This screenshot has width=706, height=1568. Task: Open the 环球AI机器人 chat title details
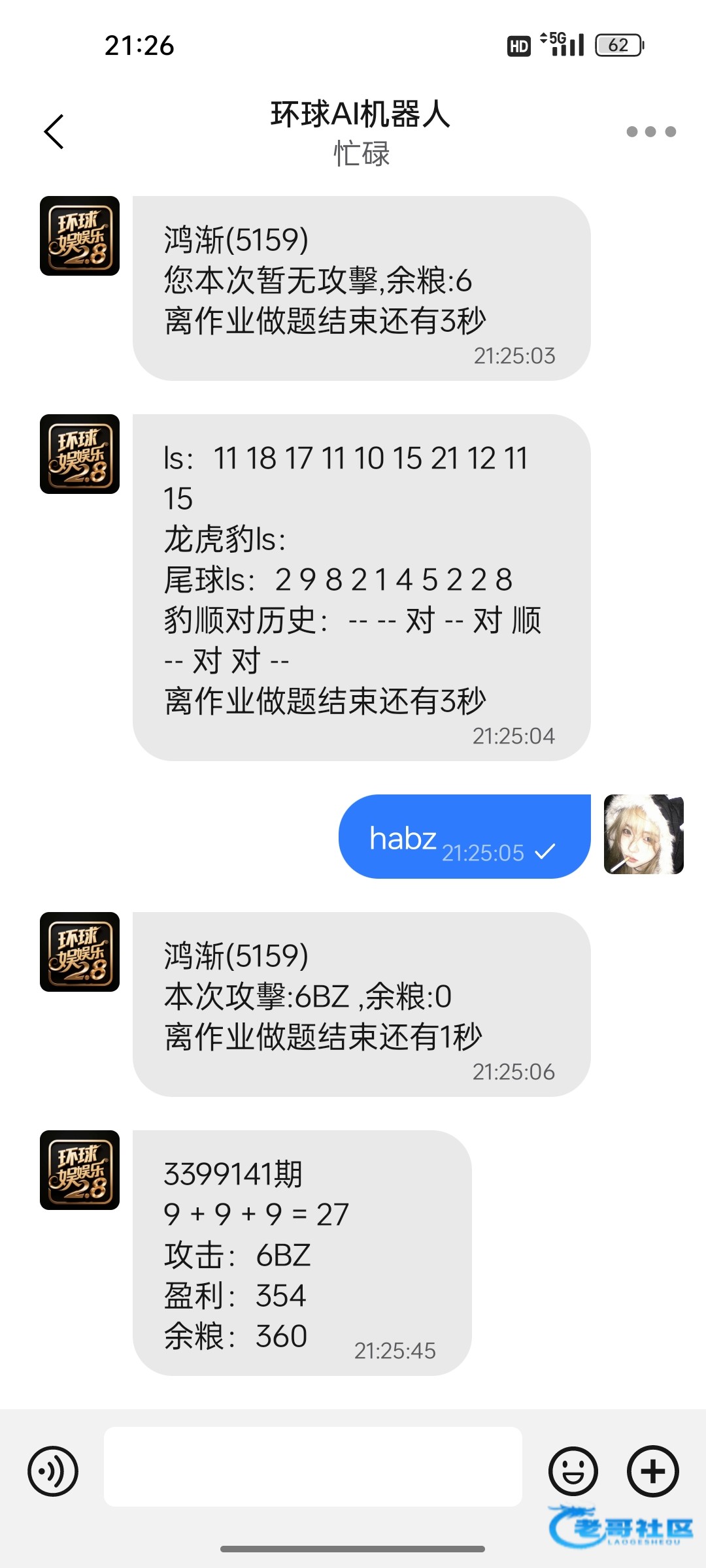360,115
